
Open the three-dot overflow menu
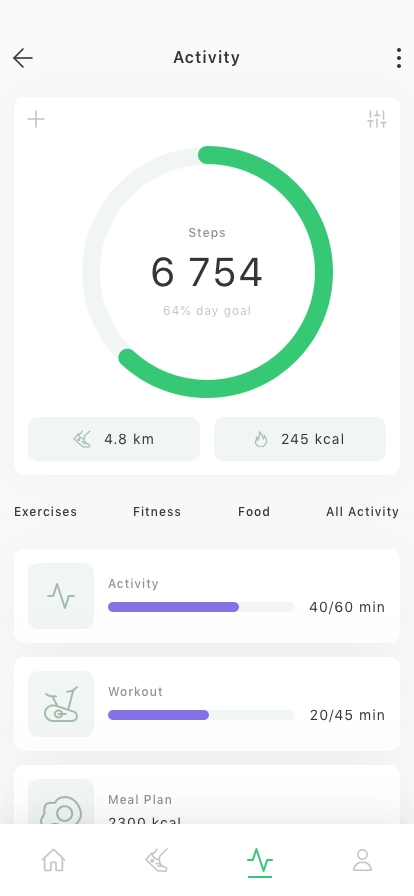pyautogui.click(x=399, y=58)
